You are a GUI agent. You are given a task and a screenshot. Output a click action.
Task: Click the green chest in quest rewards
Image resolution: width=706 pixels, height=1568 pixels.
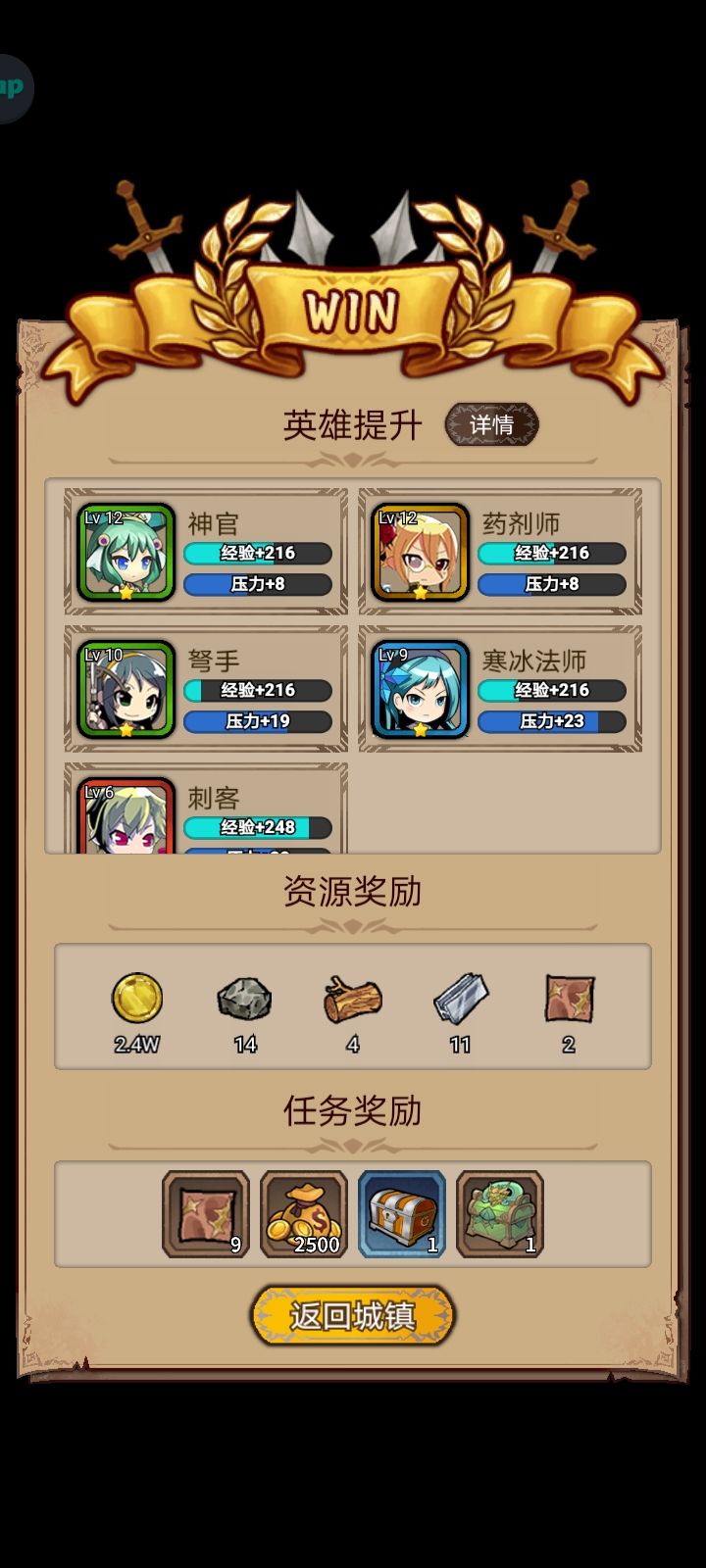[500, 1212]
